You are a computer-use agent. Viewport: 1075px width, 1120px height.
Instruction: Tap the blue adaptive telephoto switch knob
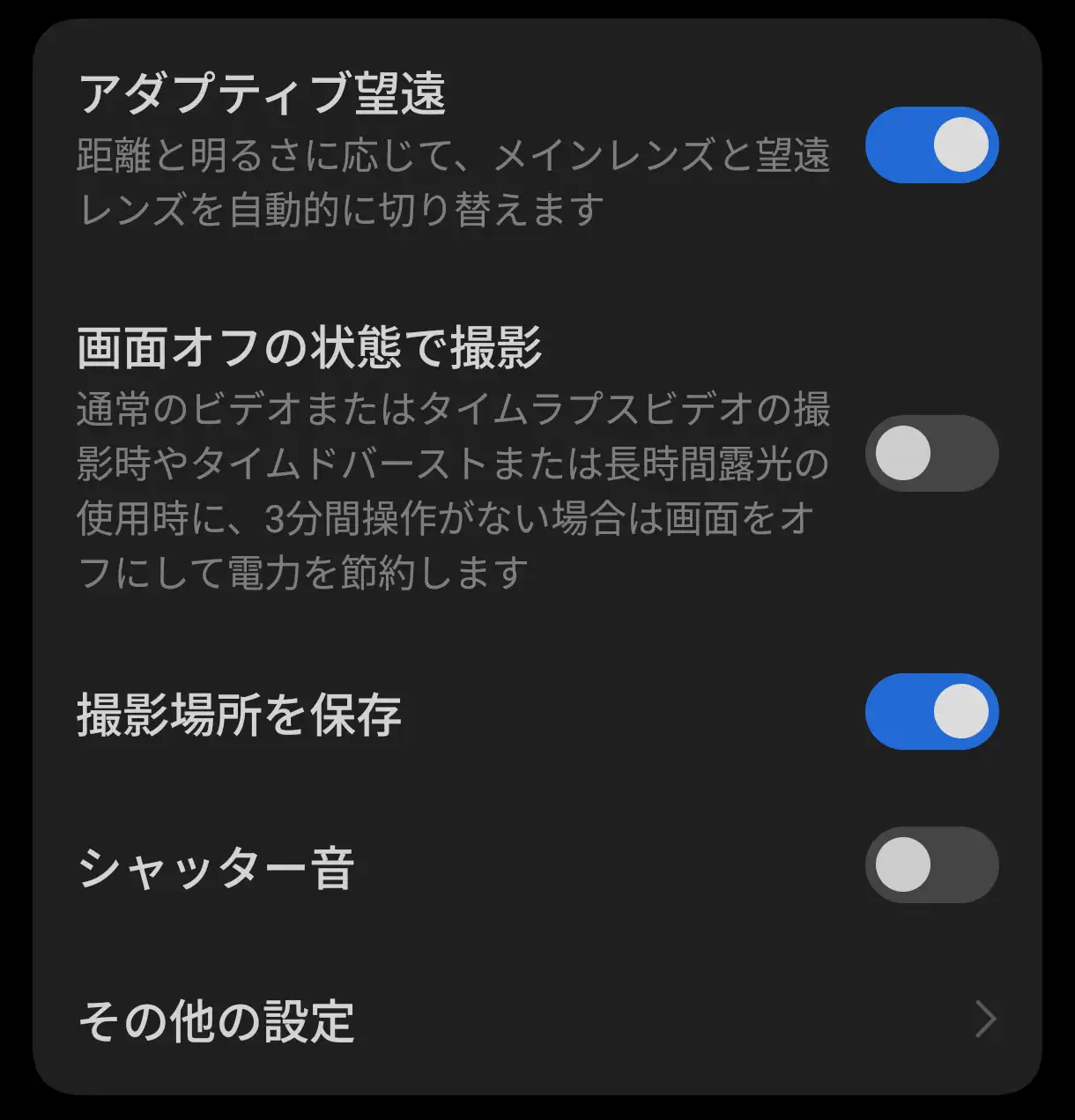tap(960, 145)
